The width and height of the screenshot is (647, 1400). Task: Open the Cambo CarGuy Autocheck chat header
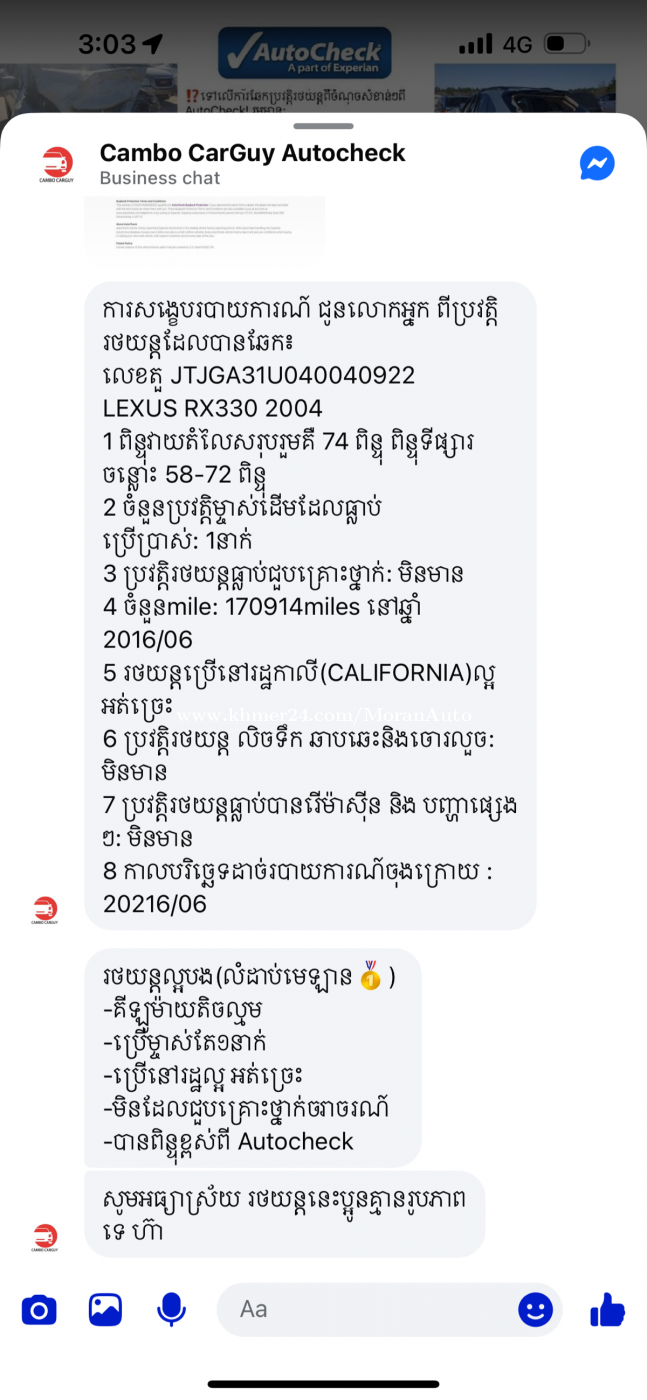point(252,165)
